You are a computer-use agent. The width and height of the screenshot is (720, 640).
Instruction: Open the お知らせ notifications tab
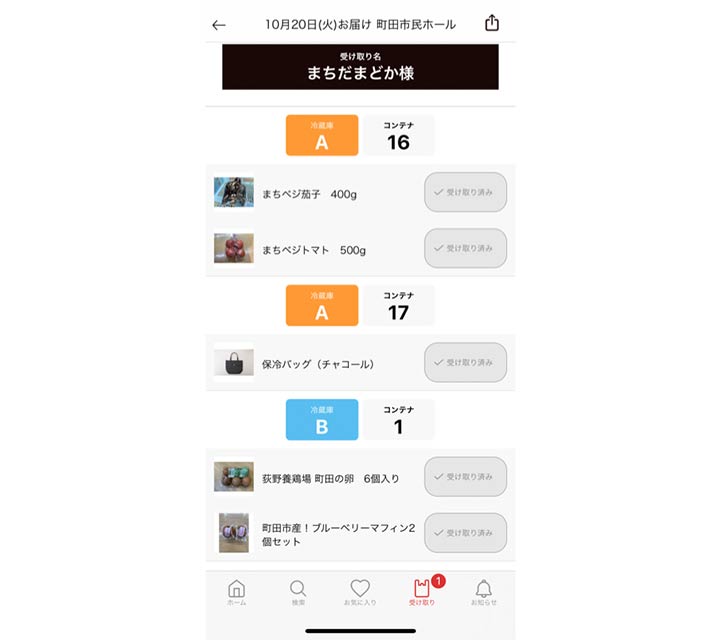pos(484,592)
